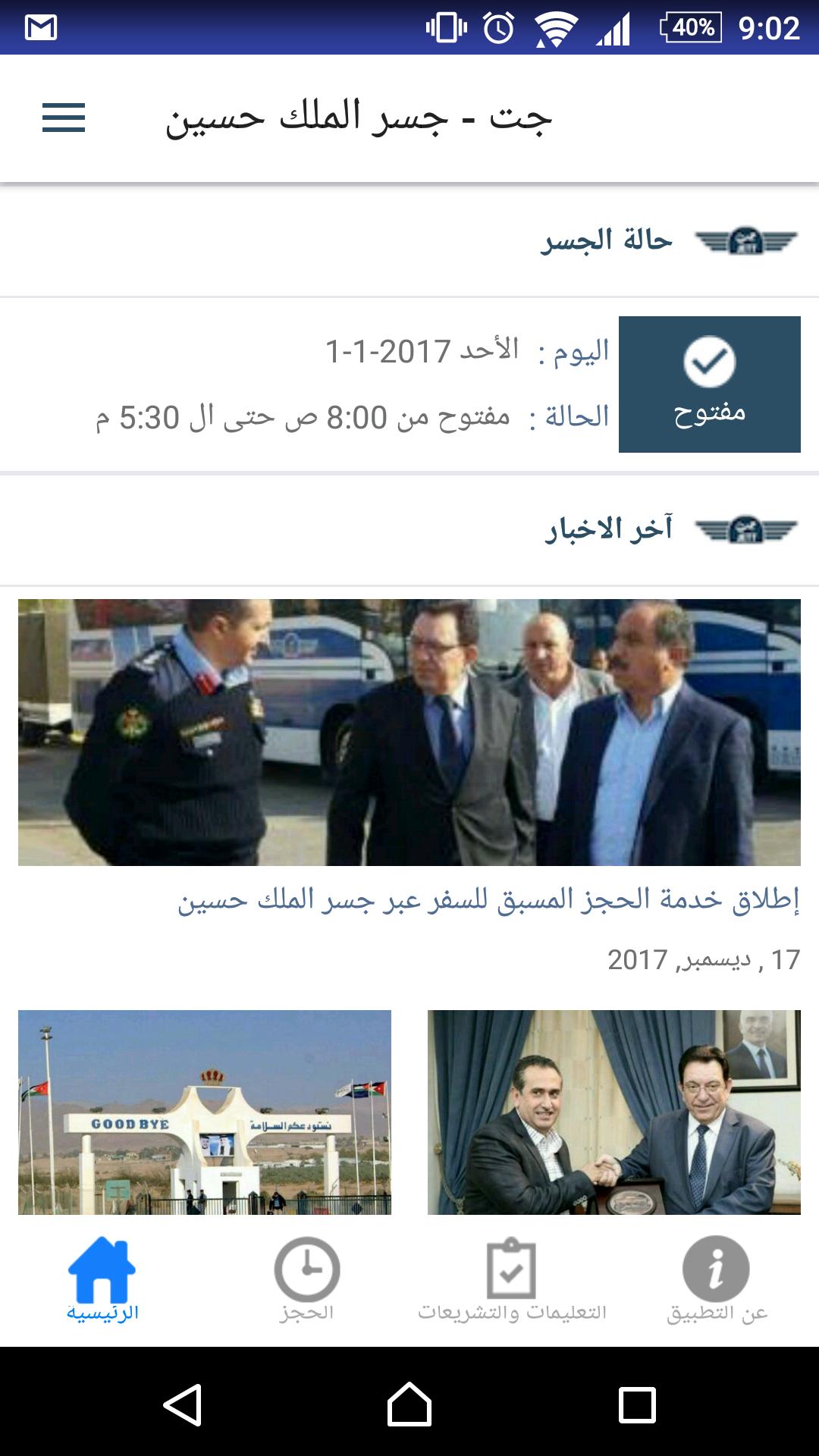Open the Good Bye gate news tile

coord(205,1112)
